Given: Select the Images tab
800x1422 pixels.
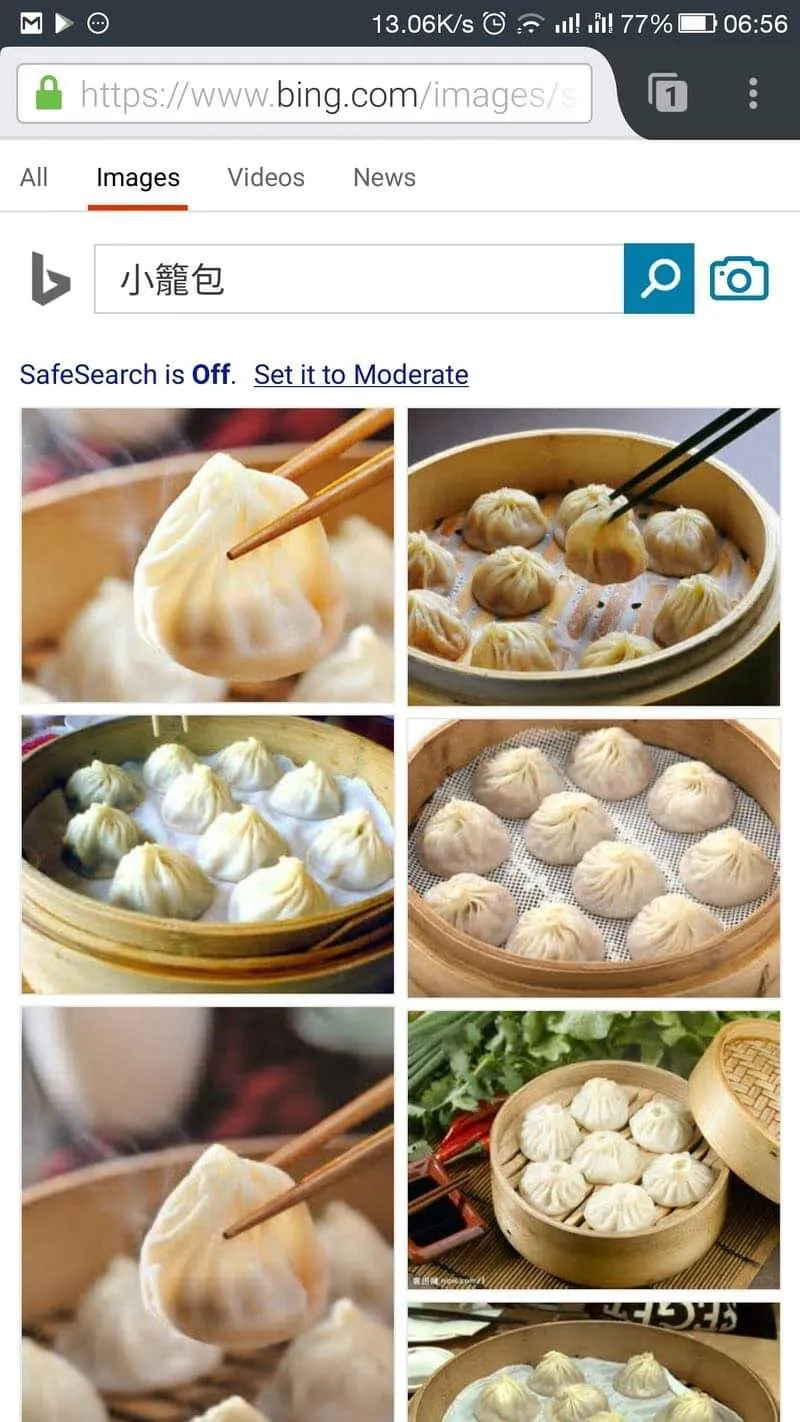Looking at the screenshot, I should point(138,178).
